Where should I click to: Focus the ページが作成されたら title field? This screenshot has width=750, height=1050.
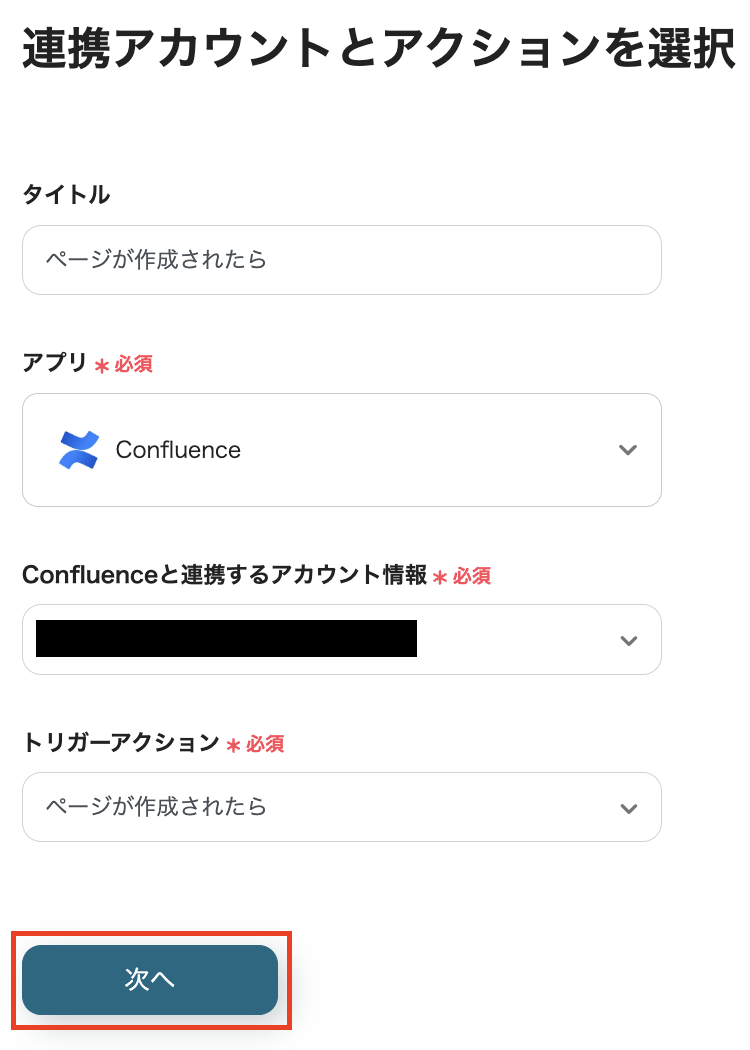[342, 260]
